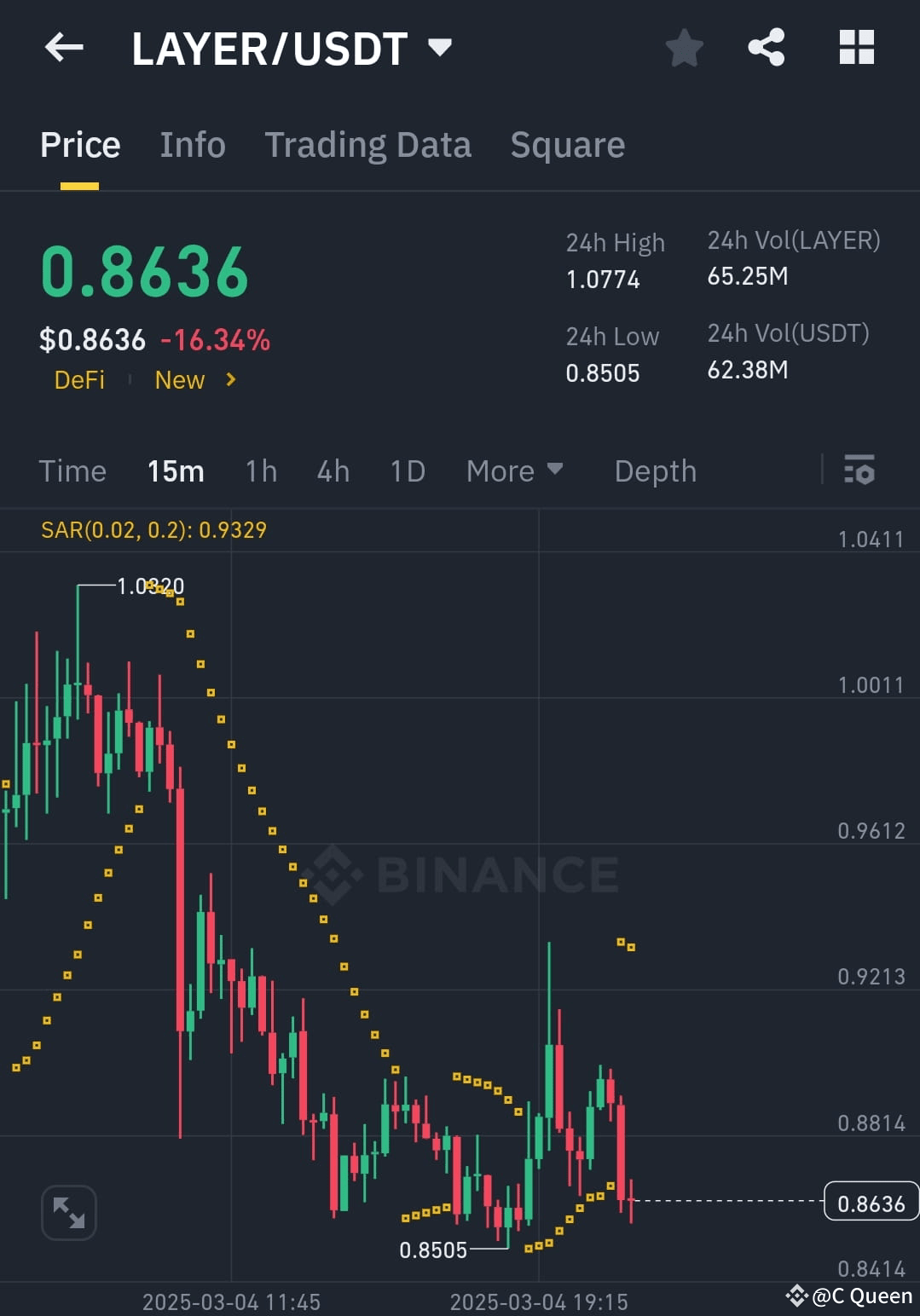Add LAYER/USDT to favorites via star icon
The width and height of the screenshot is (920, 1316).
[685, 49]
